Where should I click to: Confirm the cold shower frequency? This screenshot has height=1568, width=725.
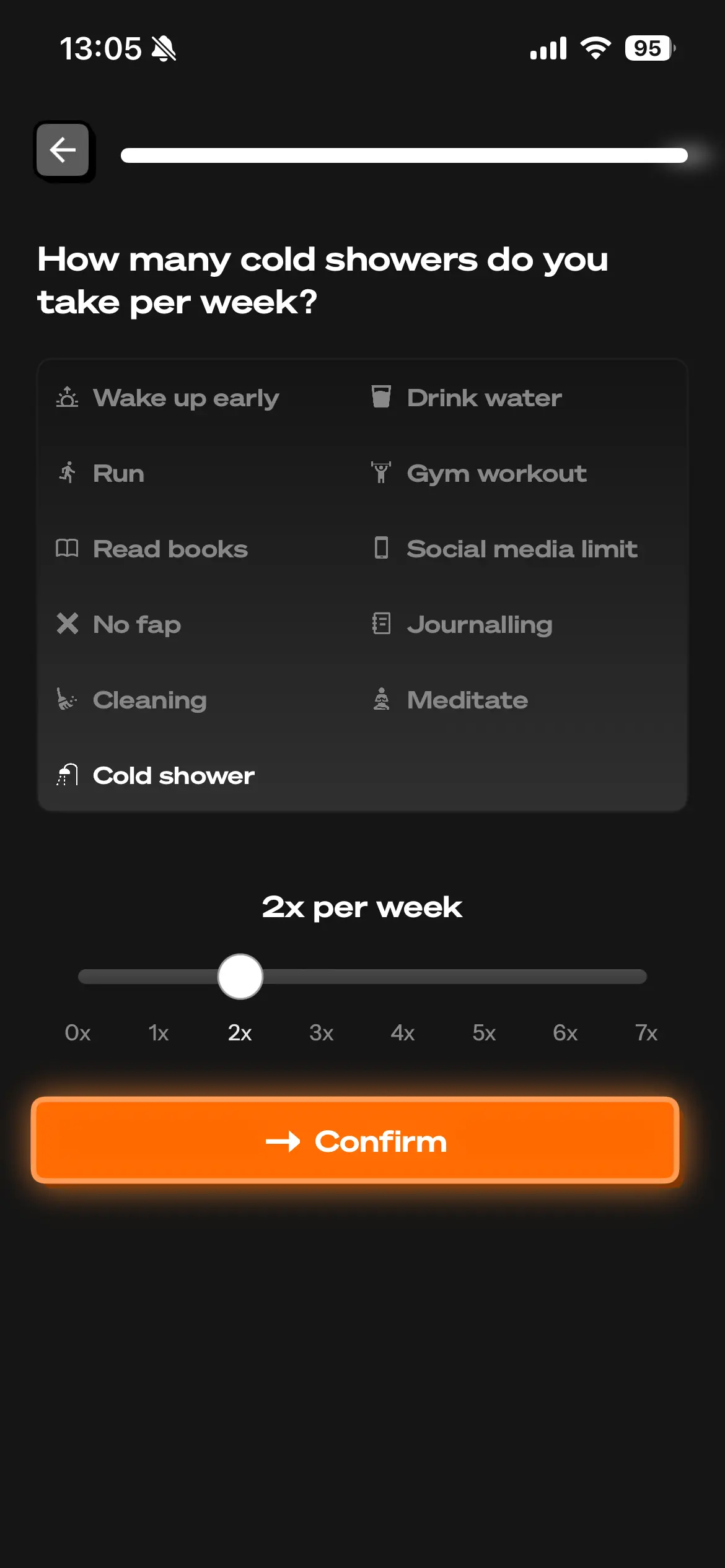[x=355, y=1141]
